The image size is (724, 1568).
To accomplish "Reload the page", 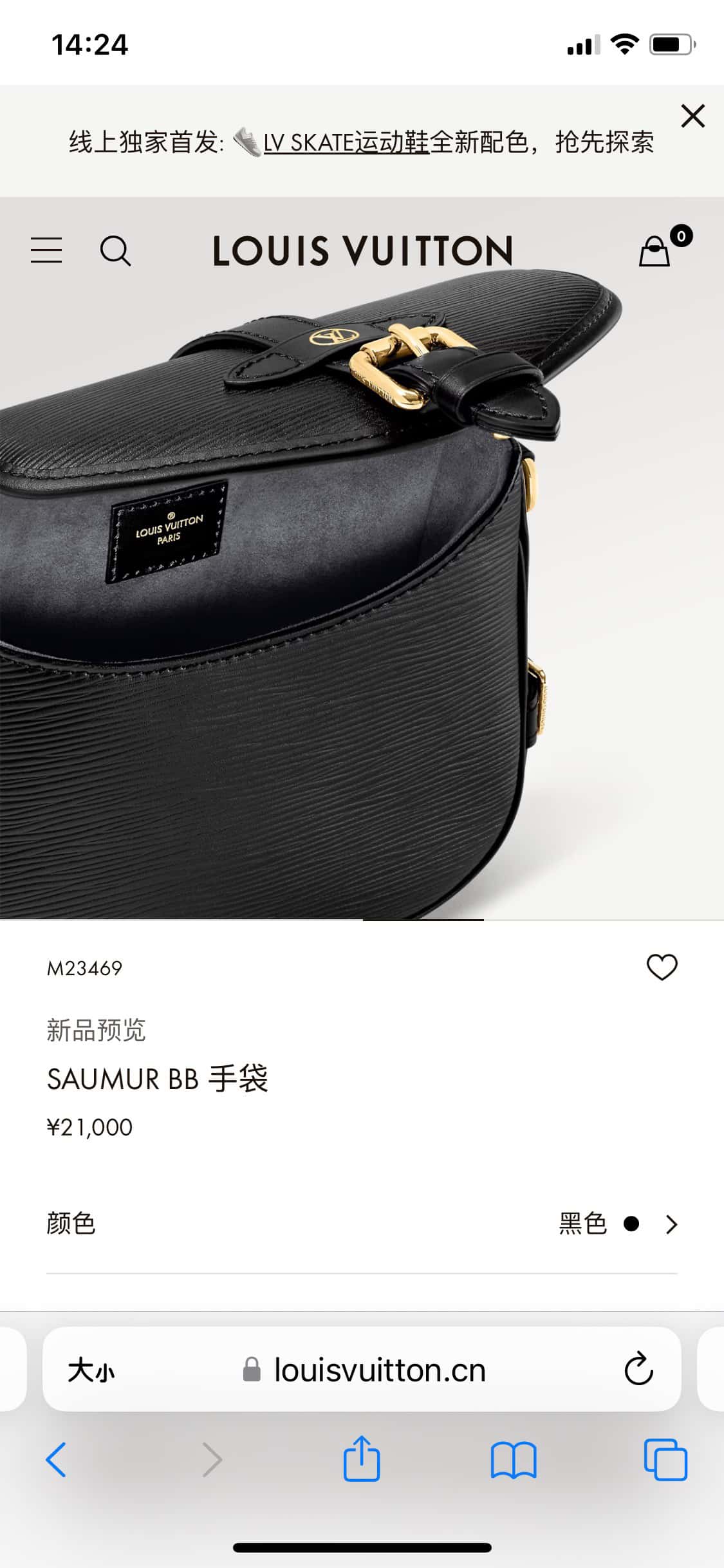I will click(x=638, y=1370).
